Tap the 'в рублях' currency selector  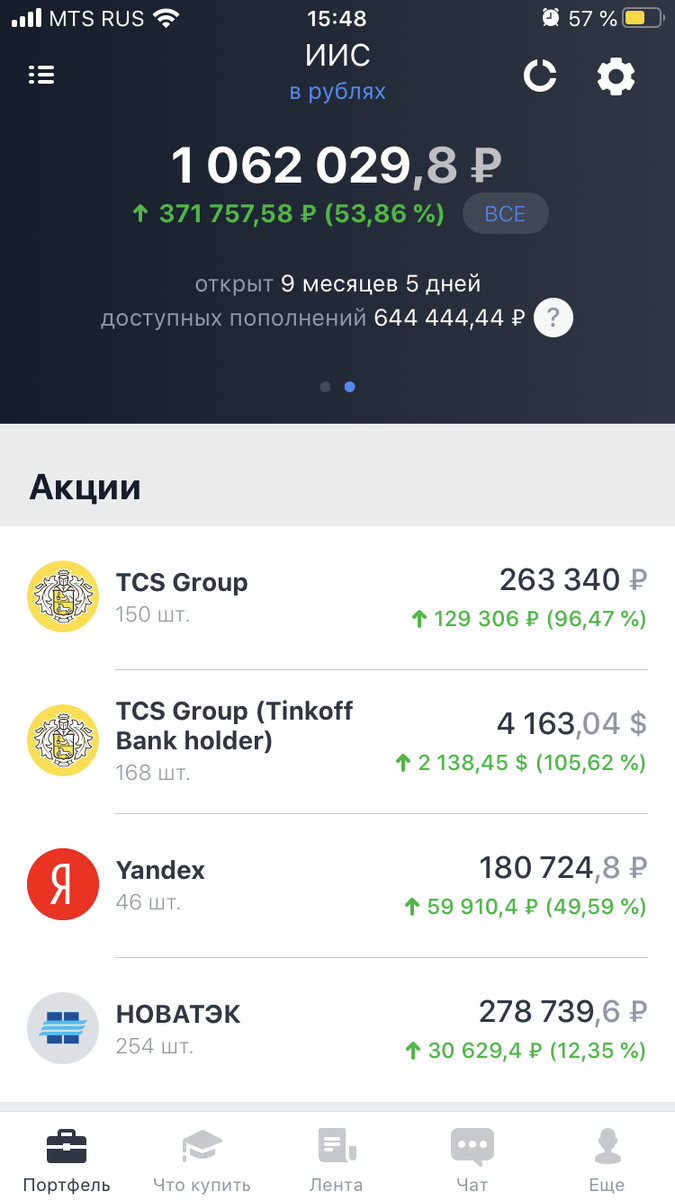337,92
